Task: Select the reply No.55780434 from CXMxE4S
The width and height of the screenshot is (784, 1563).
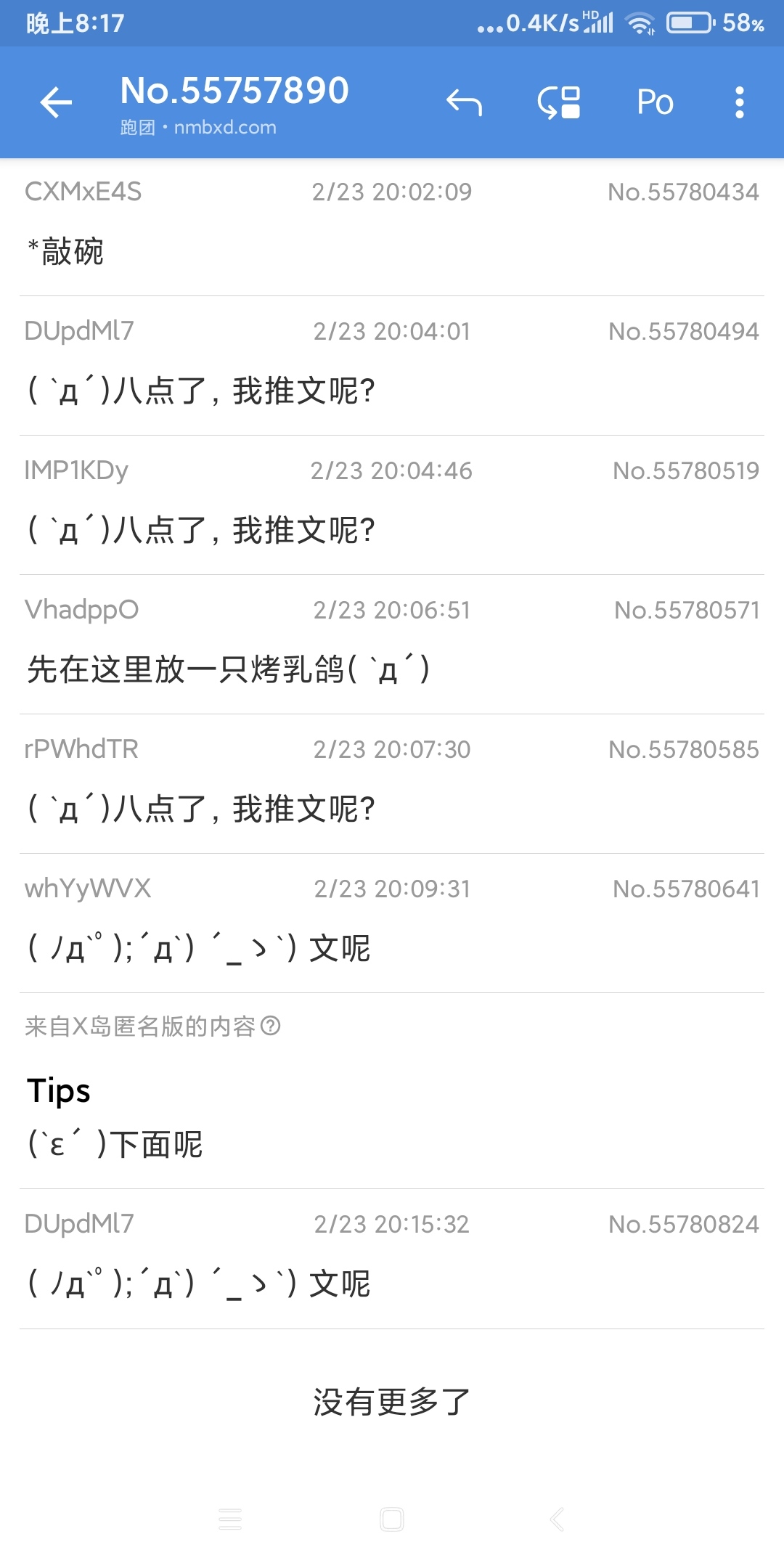Action: (392, 225)
